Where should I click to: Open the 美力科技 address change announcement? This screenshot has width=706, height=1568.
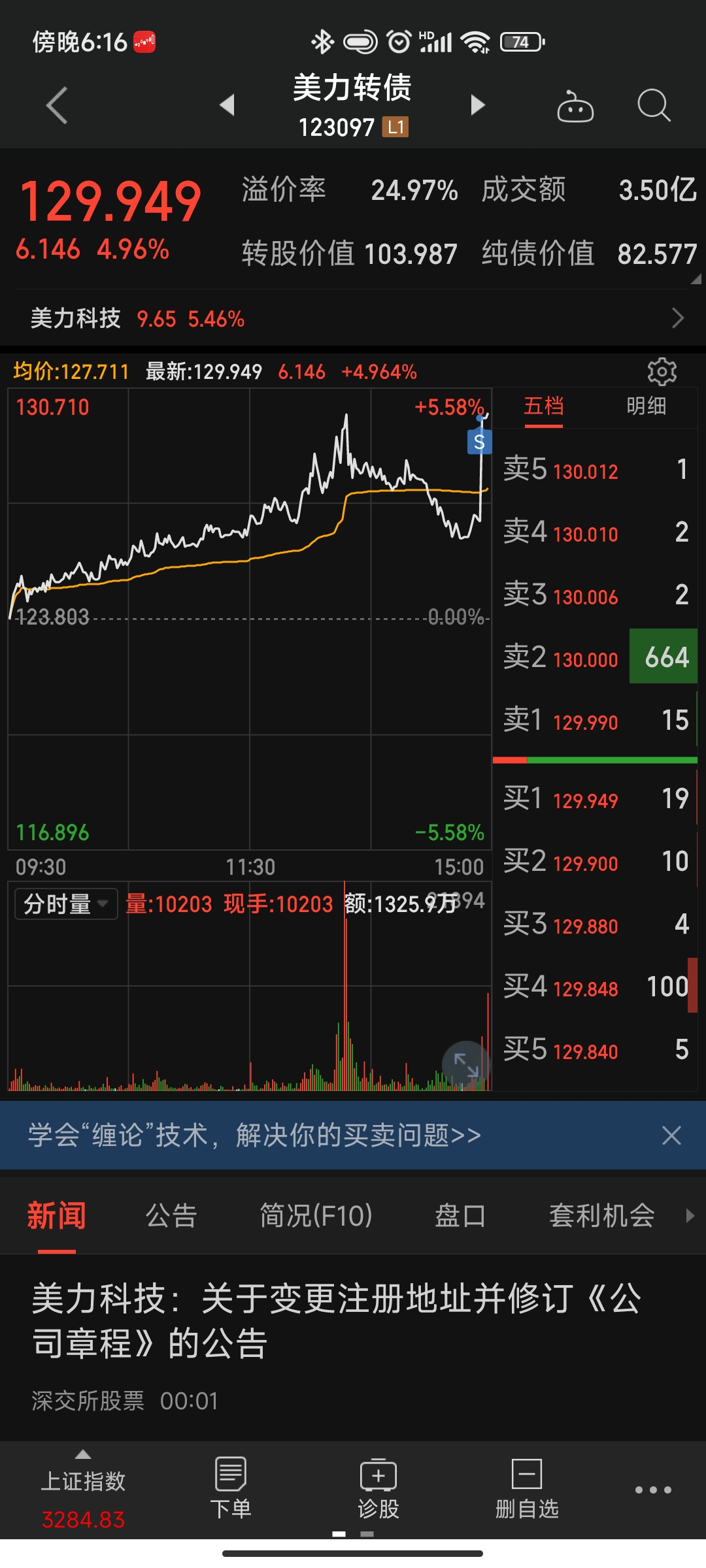coord(337,1320)
